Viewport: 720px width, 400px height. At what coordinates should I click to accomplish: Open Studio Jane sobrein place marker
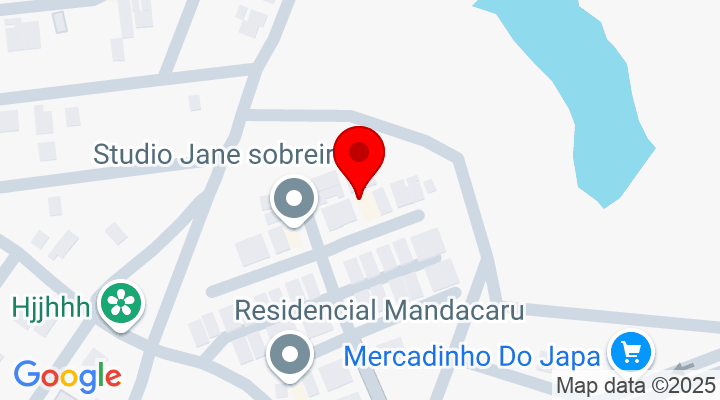click(x=293, y=199)
